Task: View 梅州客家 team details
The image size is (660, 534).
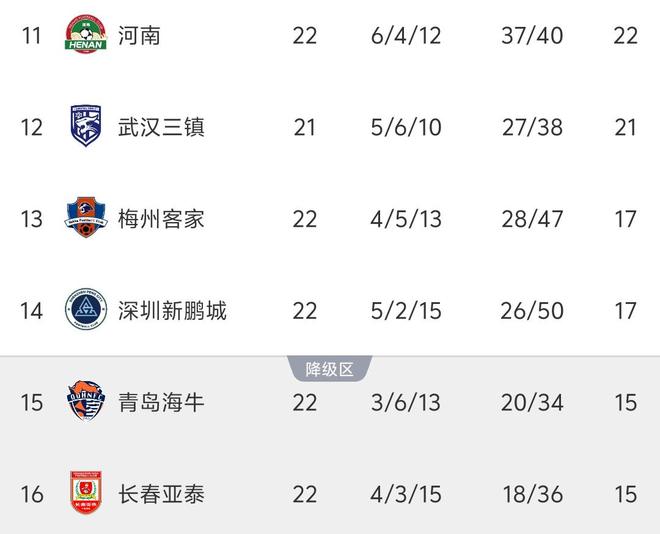Action: [x=161, y=219]
